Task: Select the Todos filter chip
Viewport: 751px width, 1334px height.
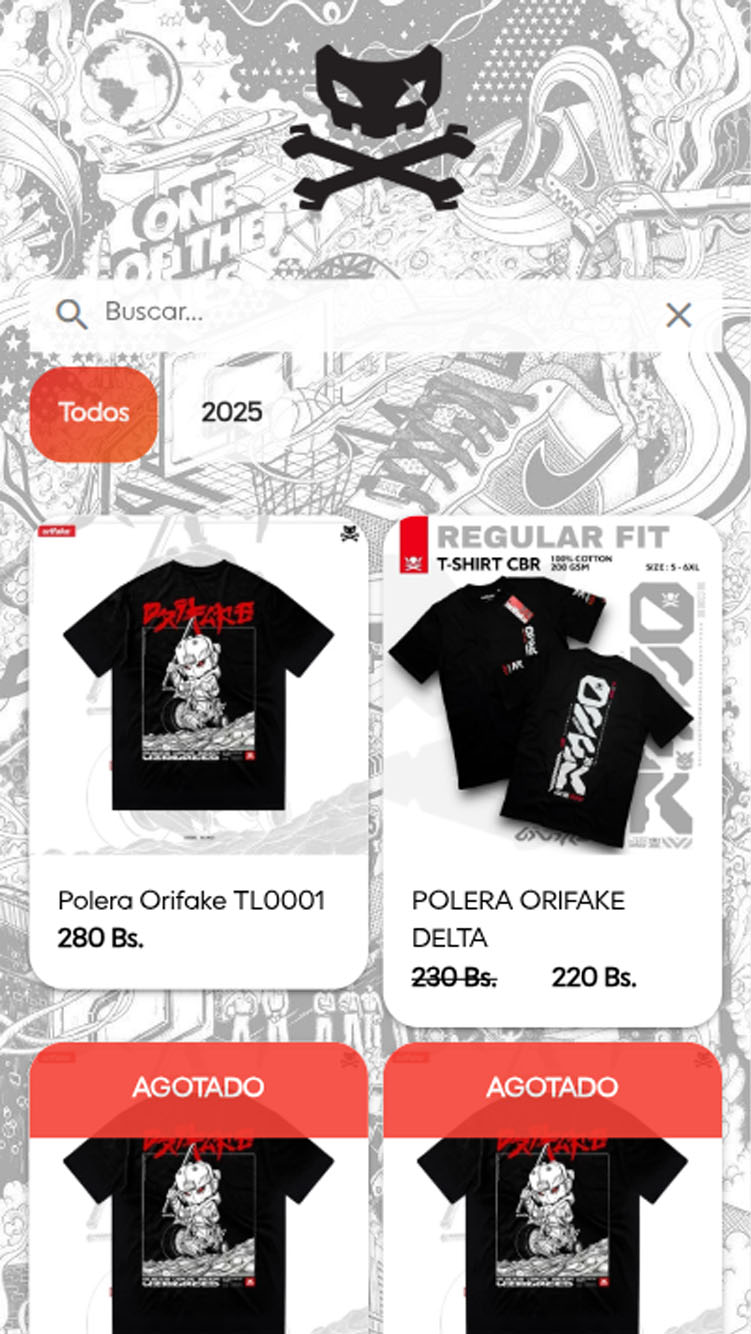Action: click(94, 413)
